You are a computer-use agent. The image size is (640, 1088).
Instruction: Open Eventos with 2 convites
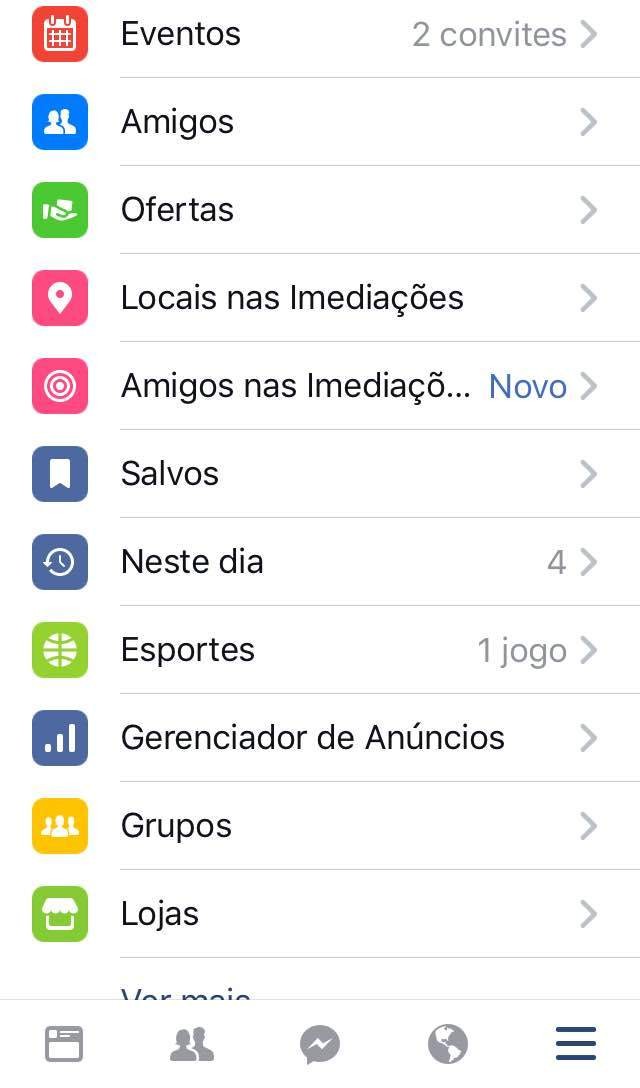(x=320, y=34)
